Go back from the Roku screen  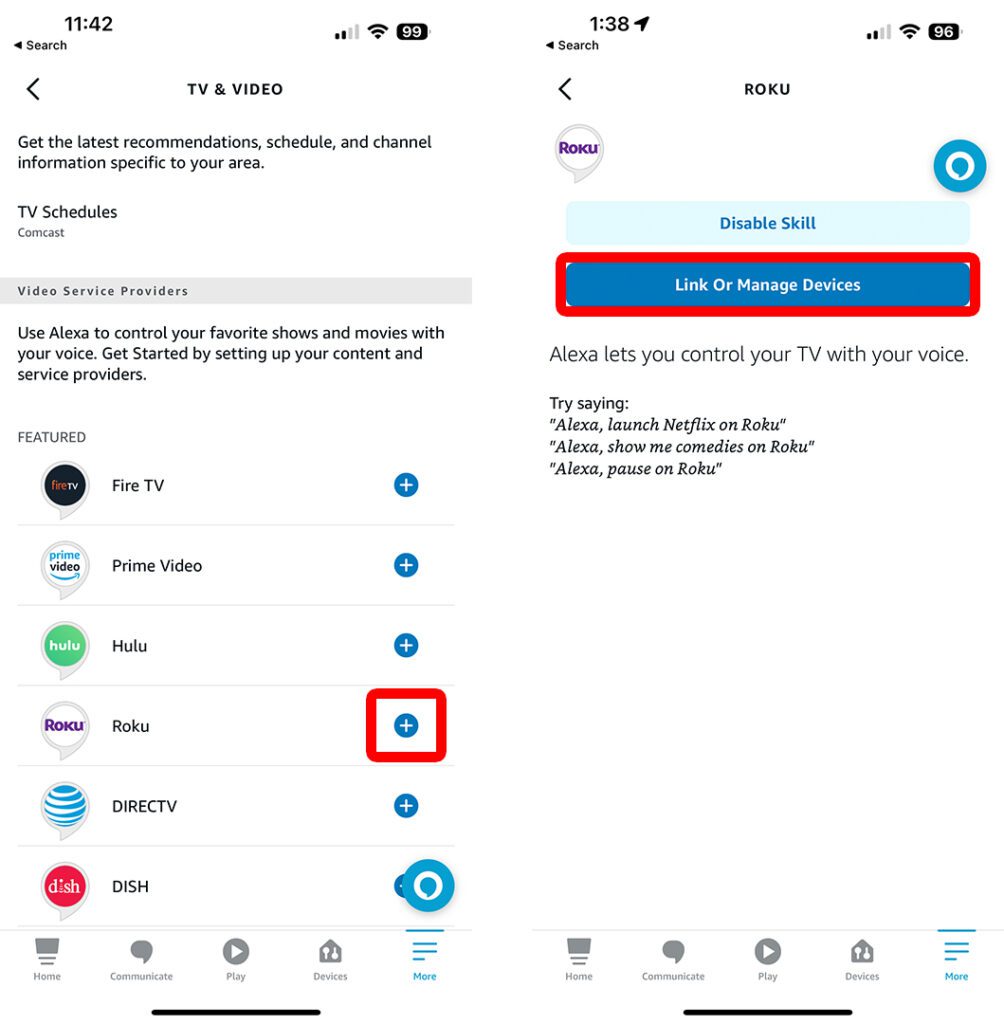565,89
